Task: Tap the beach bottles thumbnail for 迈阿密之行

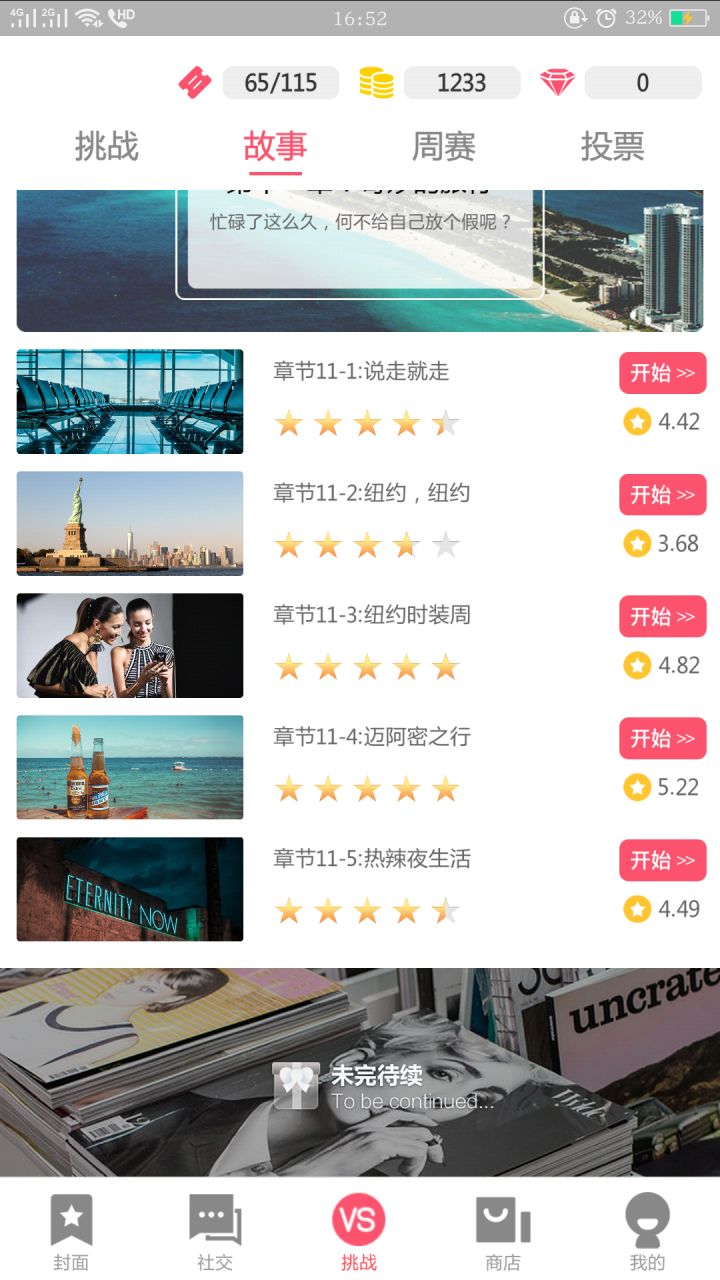Action: [128, 766]
